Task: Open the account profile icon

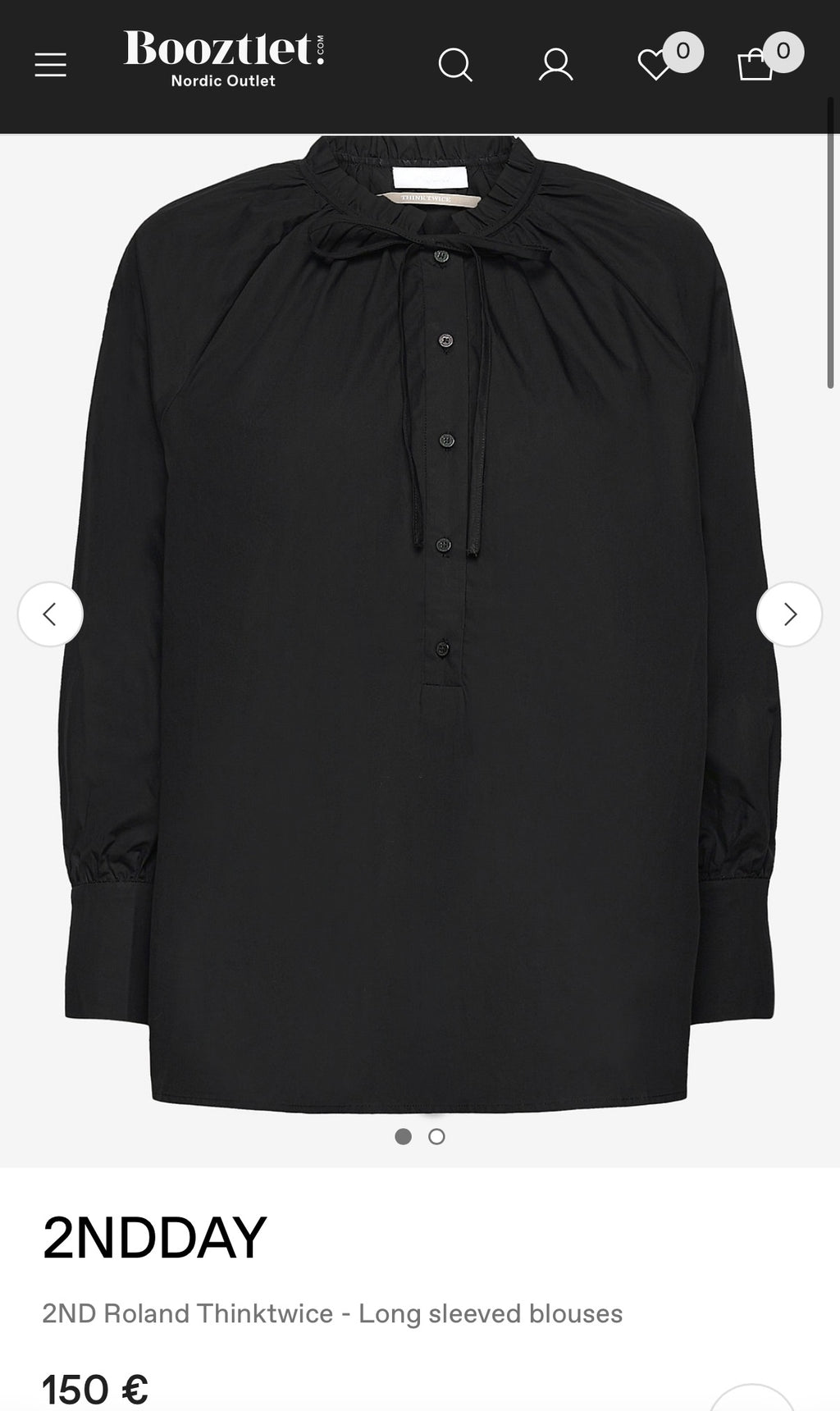Action: (x=555, y=65)
